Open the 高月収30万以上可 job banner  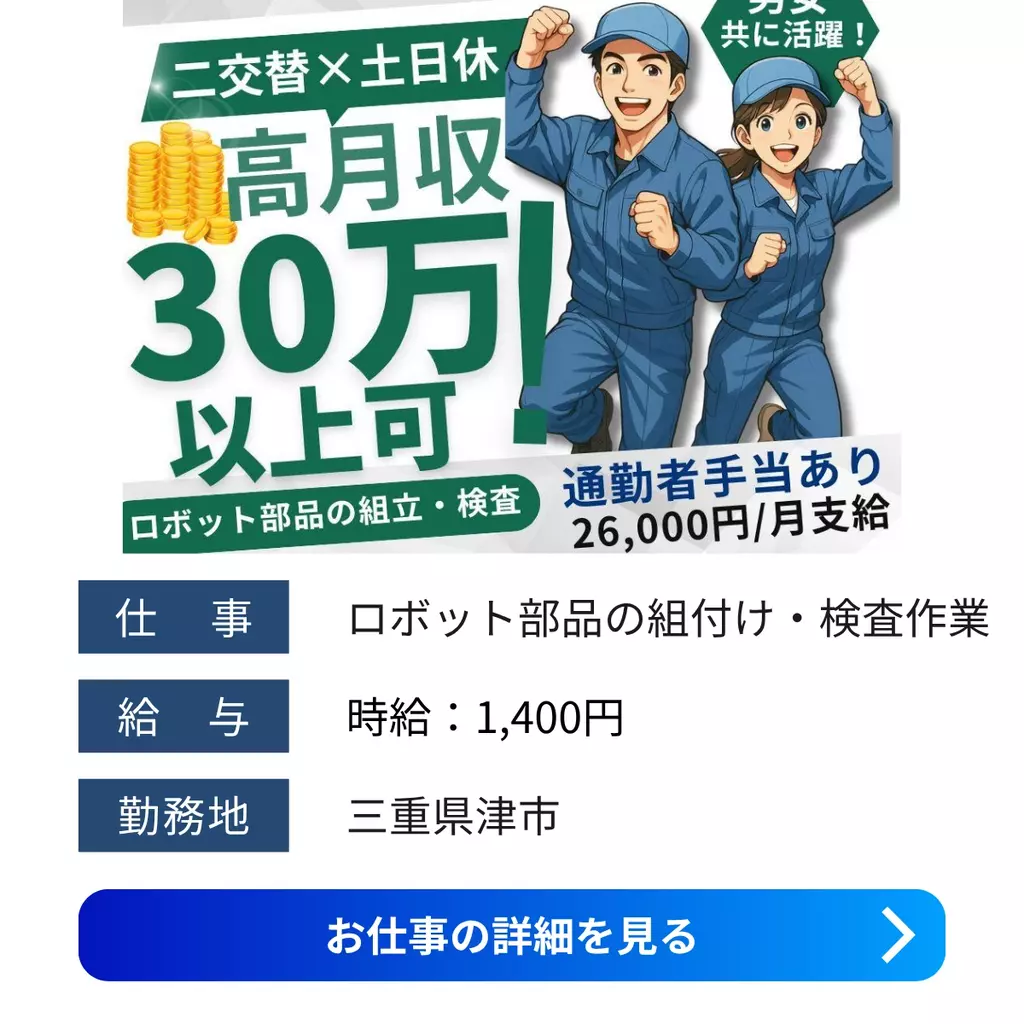pyautogui.click(x=511, y=280)
